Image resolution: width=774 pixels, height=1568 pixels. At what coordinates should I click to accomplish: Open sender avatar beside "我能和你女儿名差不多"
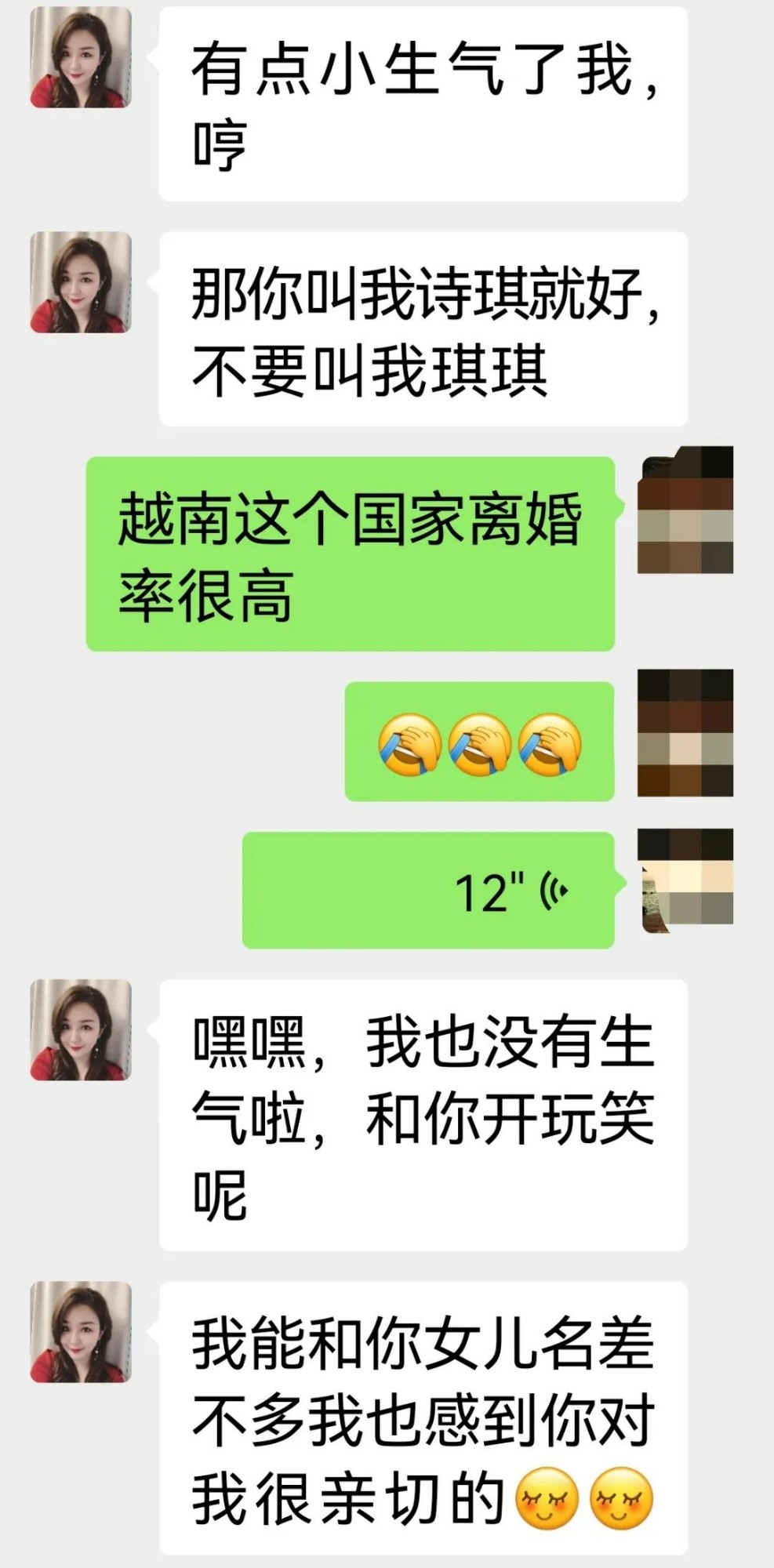tap(81, 1331)
